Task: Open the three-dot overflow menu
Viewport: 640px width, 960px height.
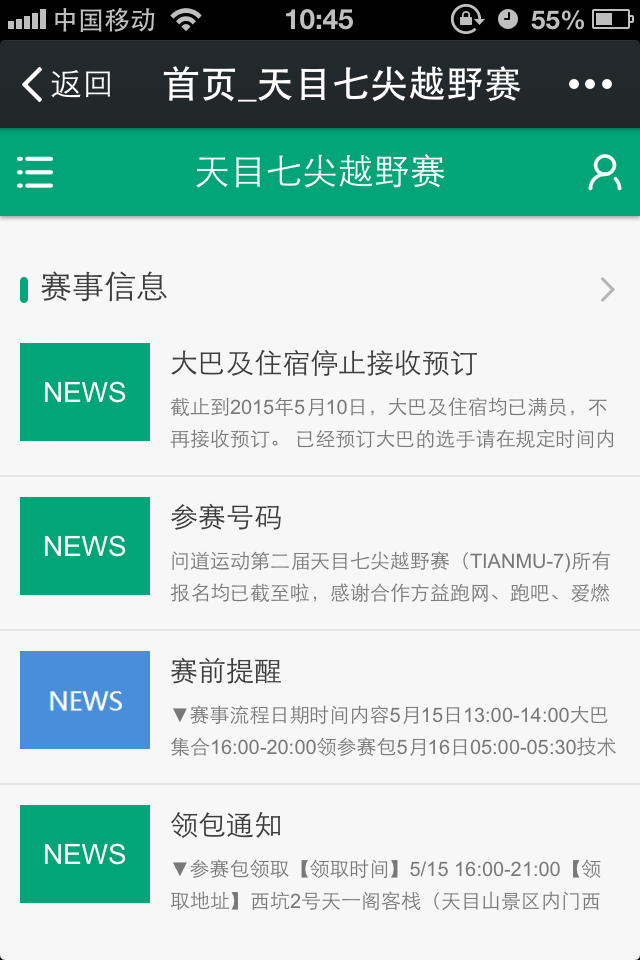Action: coord(590,84)
